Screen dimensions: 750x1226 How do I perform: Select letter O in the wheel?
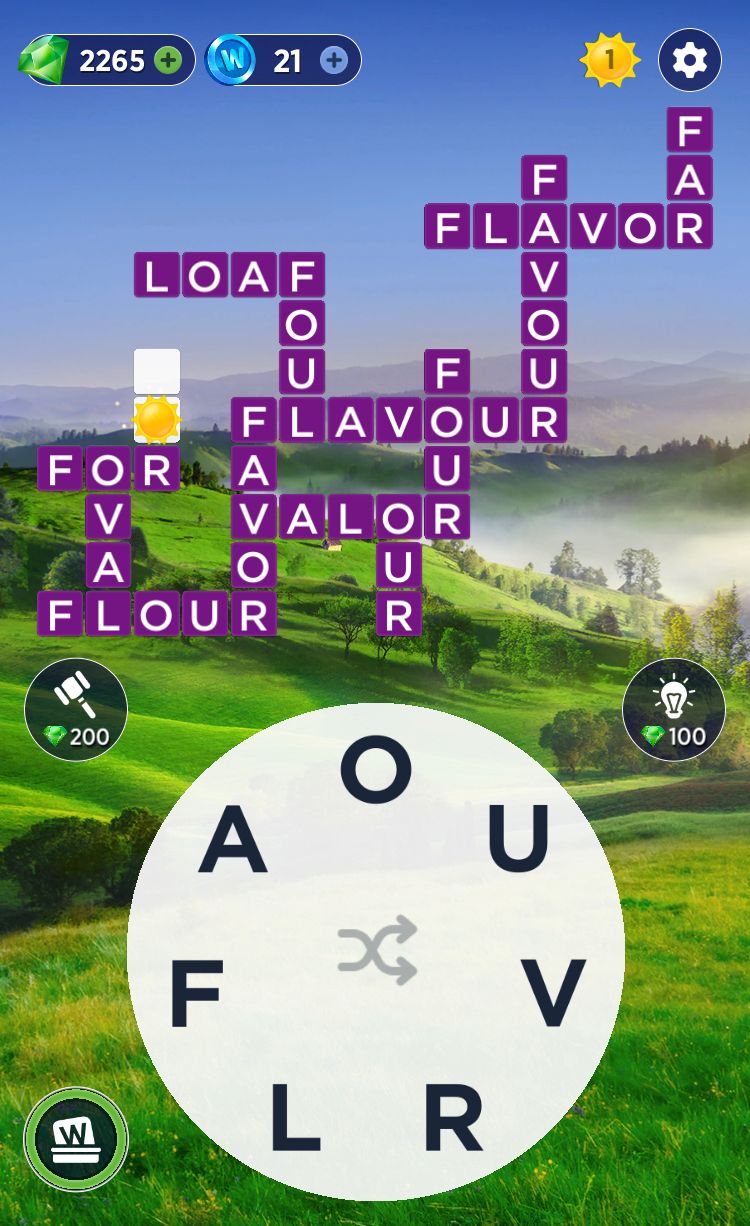pyautogui.click(x=376, y=773)
